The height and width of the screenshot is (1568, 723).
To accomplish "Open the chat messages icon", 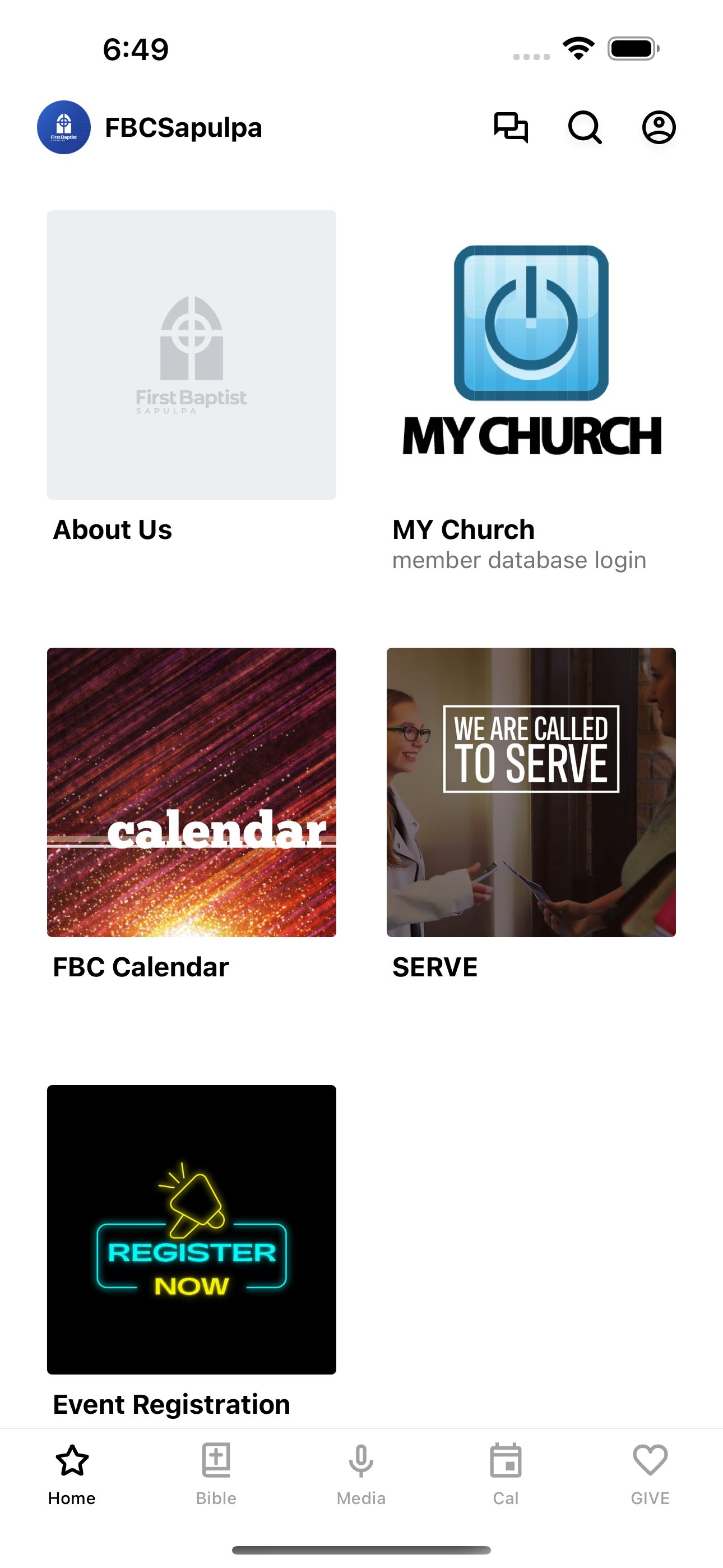I will click(x=511, y=128).
